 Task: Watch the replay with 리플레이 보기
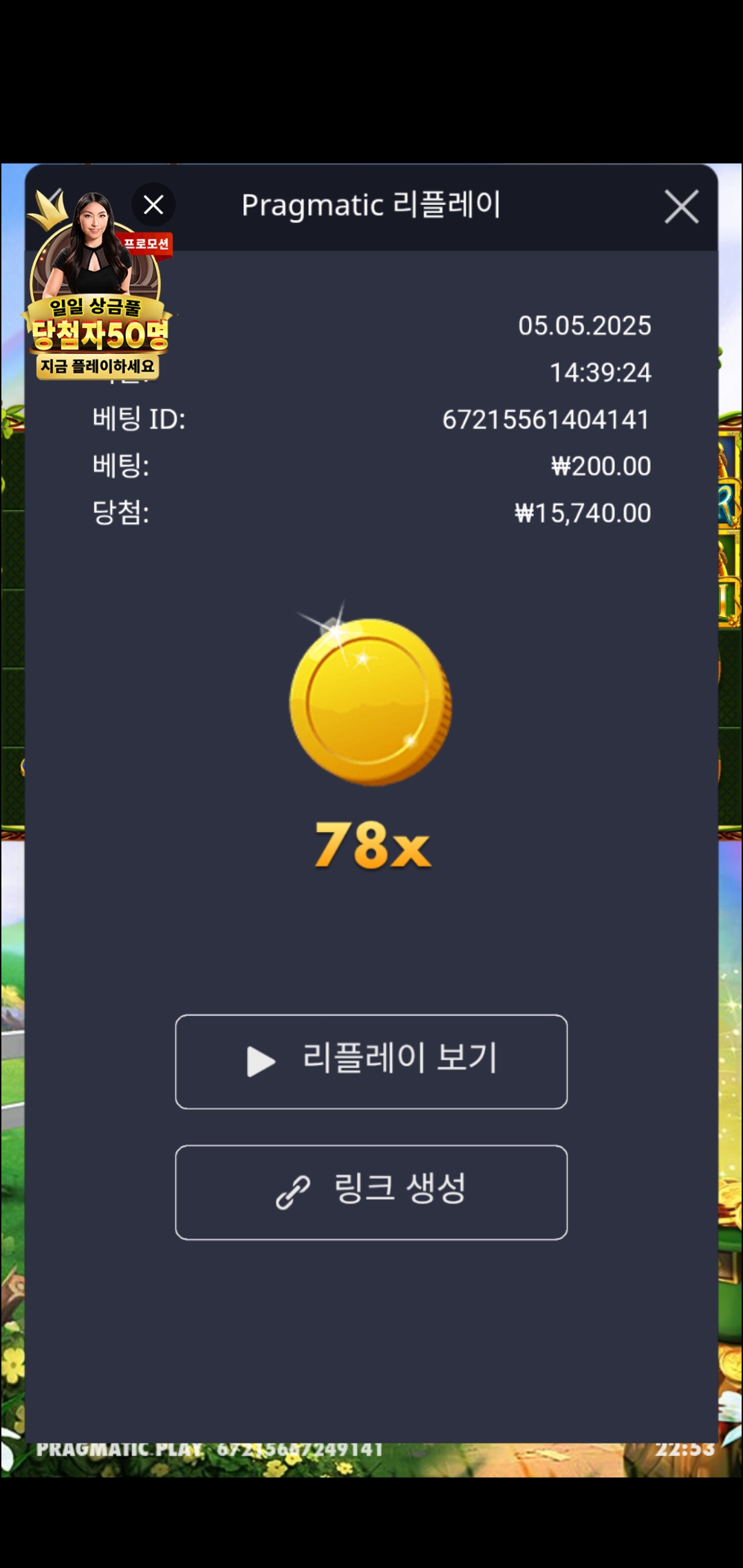(371, 1061)
